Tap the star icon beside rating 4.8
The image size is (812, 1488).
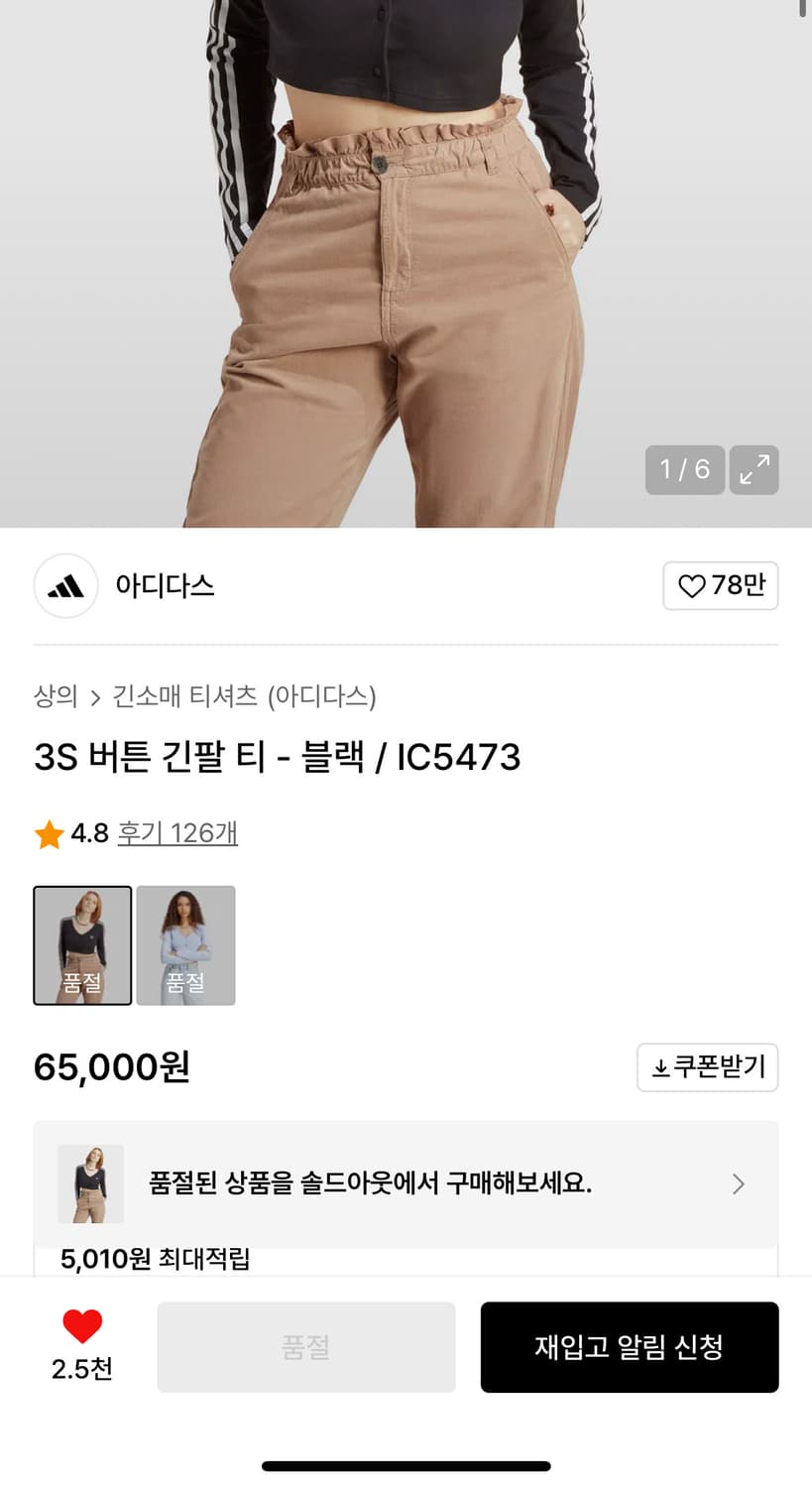(47, 833)
